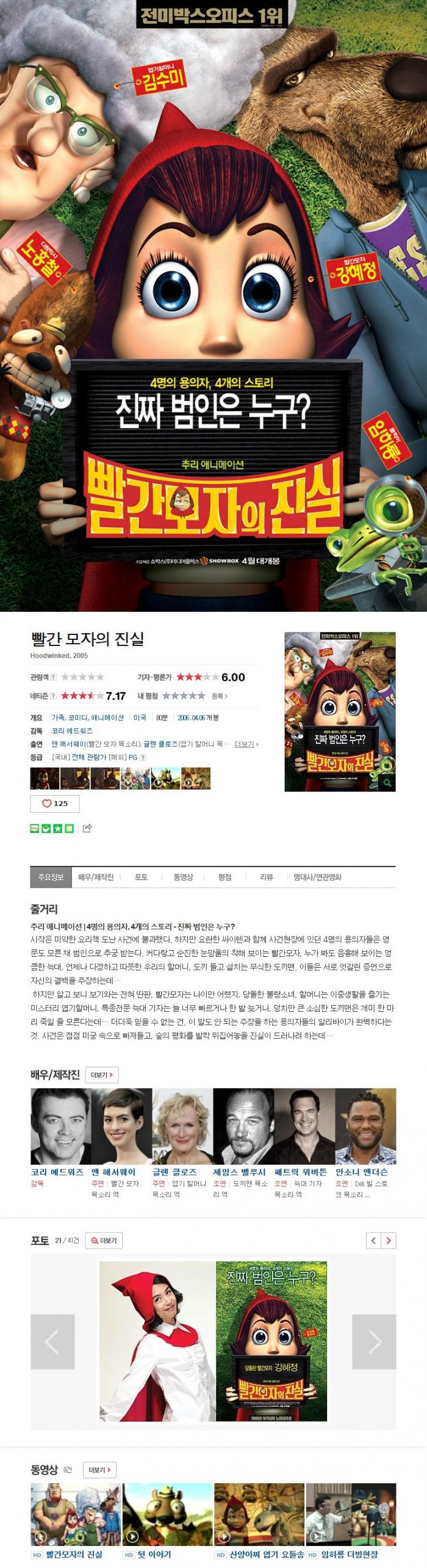
Task: Switch to the 포토 tab
Action: 141,877
